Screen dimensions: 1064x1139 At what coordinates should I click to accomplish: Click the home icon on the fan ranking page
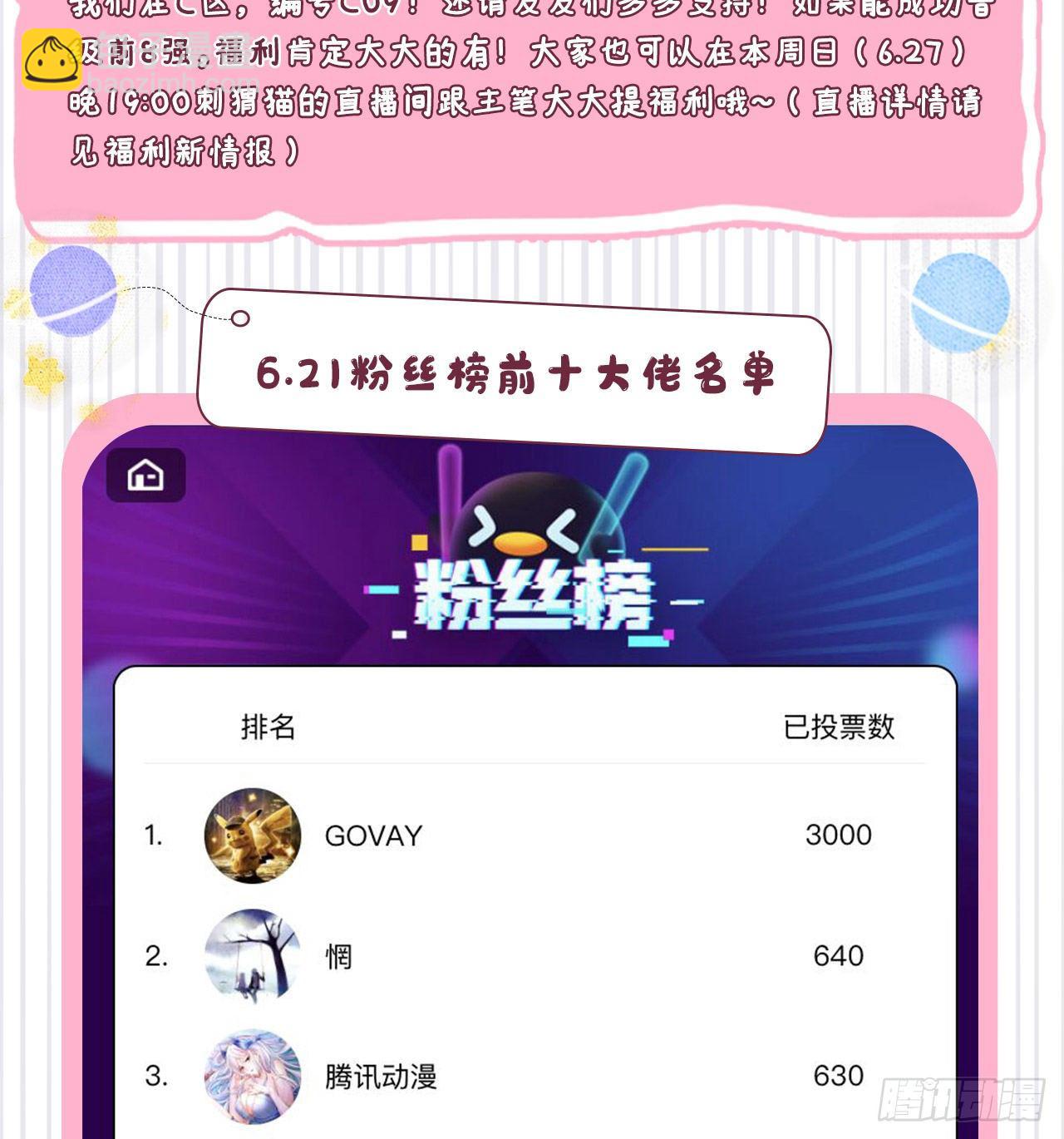[x=147, y=474]
